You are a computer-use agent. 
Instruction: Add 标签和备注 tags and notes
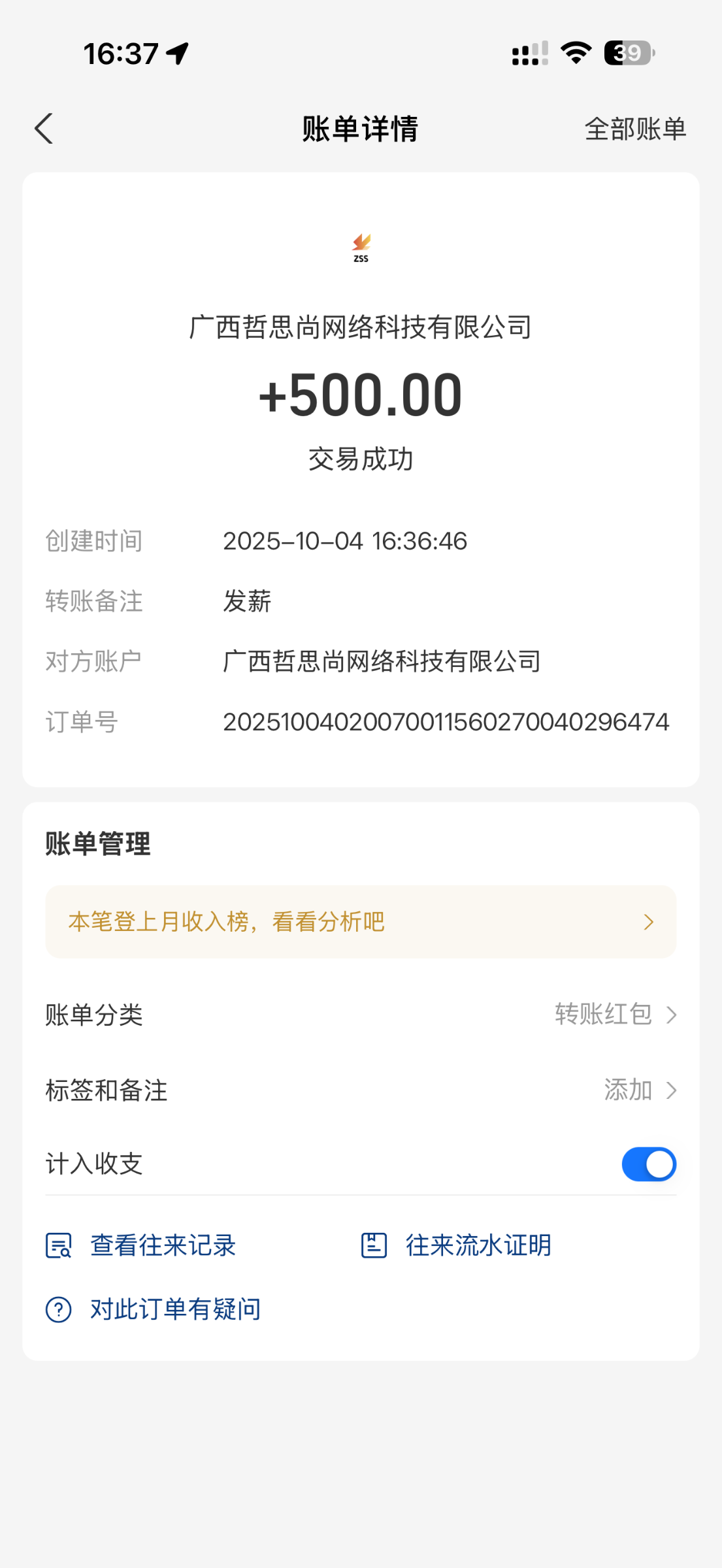coord(638,1090)
